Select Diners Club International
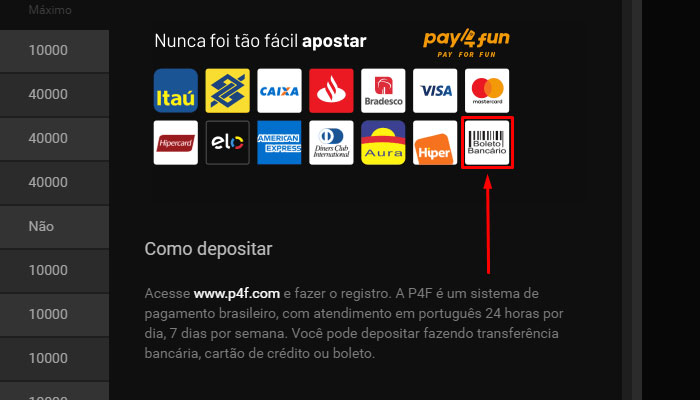Image resolution: width=700 pixels, height=400 pixels. click(331, 143)
